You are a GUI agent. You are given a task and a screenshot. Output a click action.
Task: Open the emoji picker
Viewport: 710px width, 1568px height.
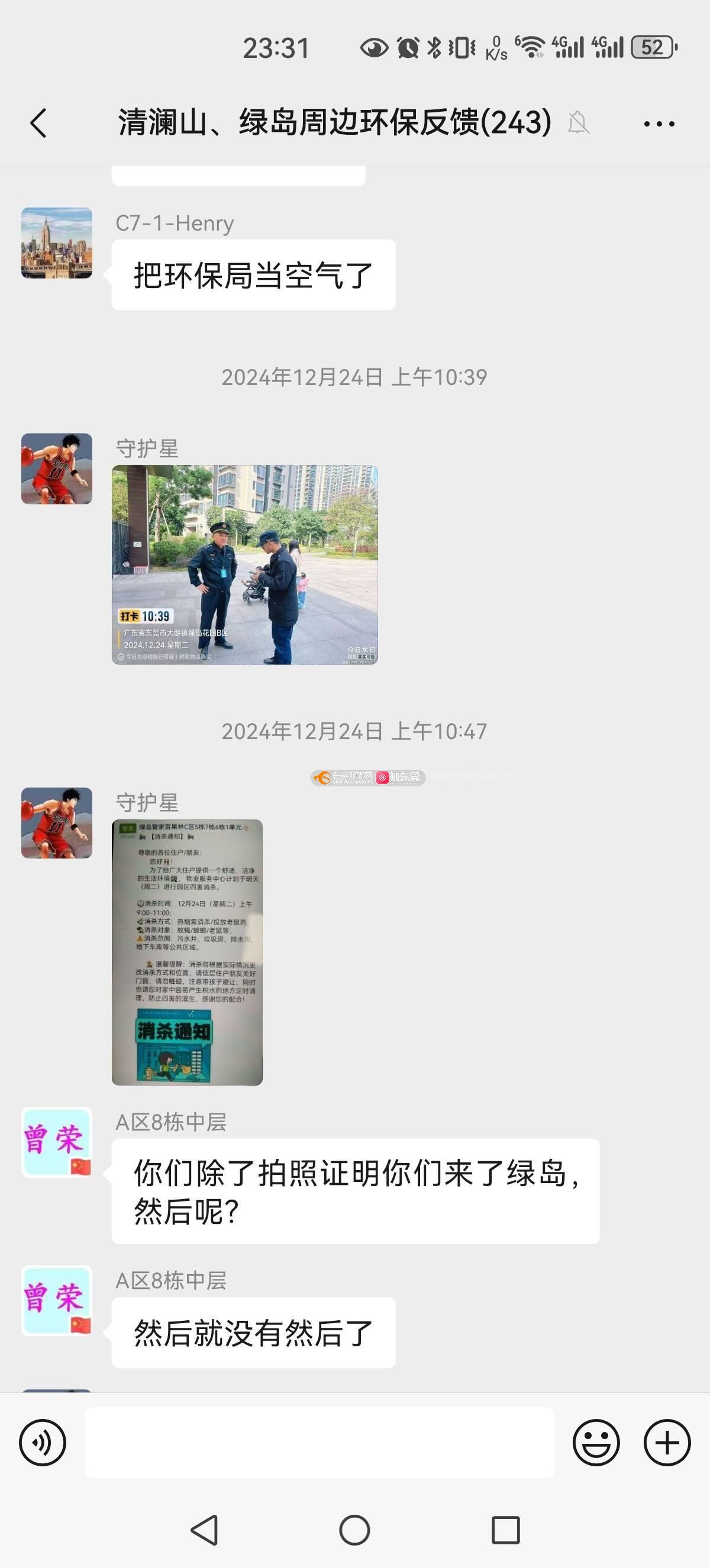tap(596, 1442)
